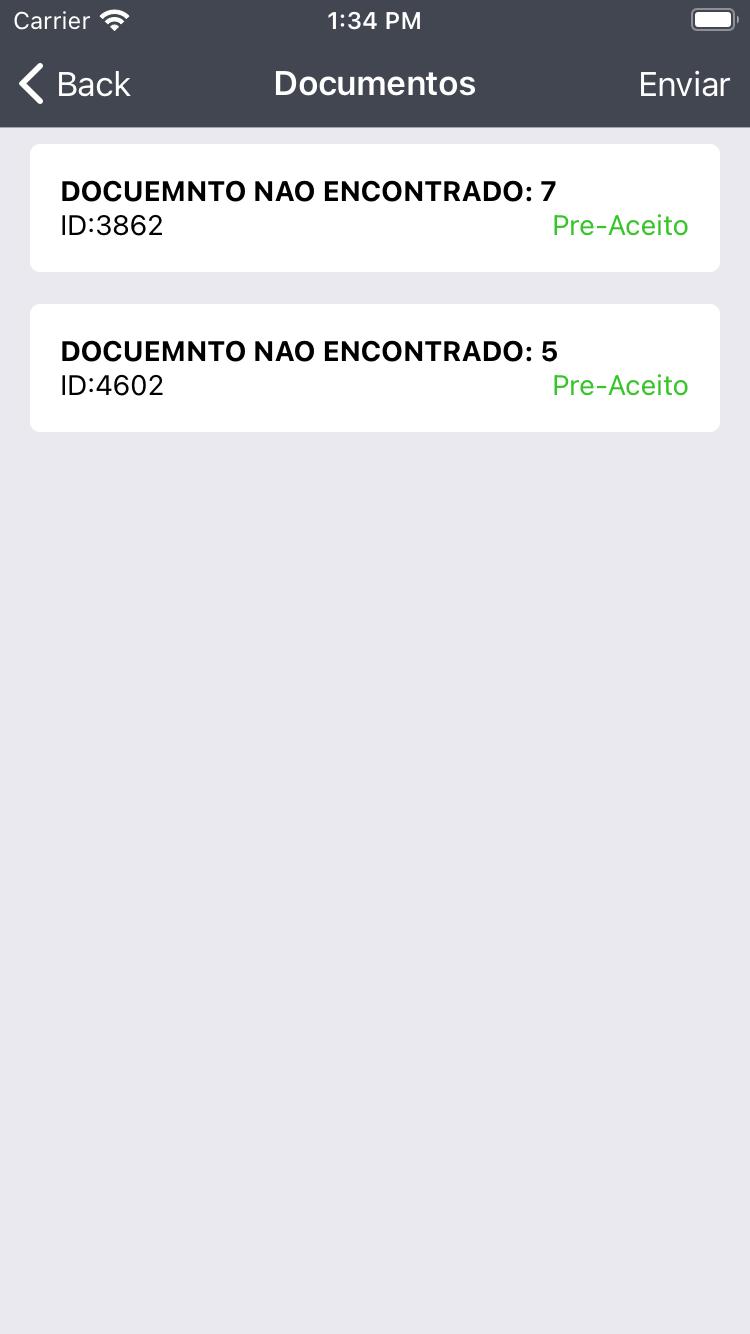Open document card with ID:4602

[375, 368]
